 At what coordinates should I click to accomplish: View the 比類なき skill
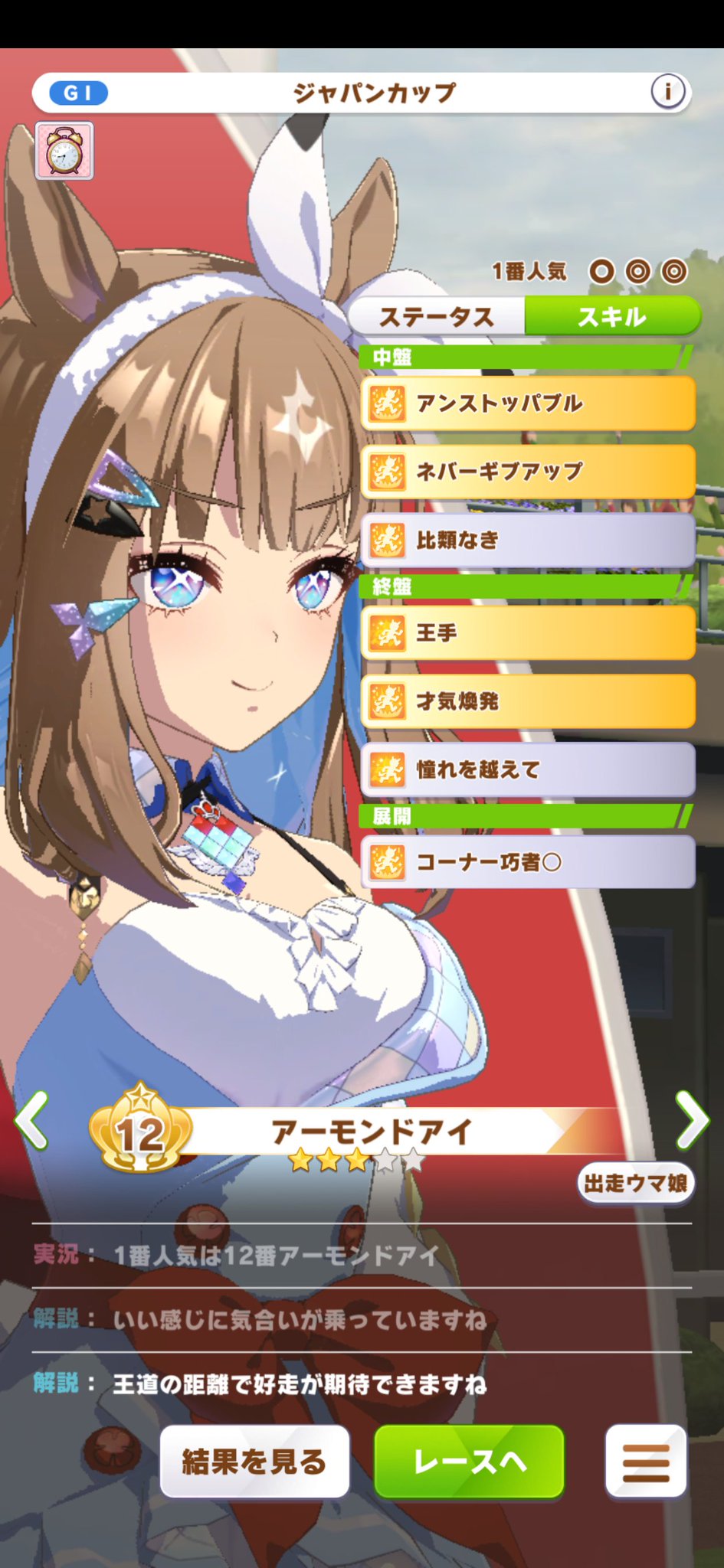tap(528, 541)
